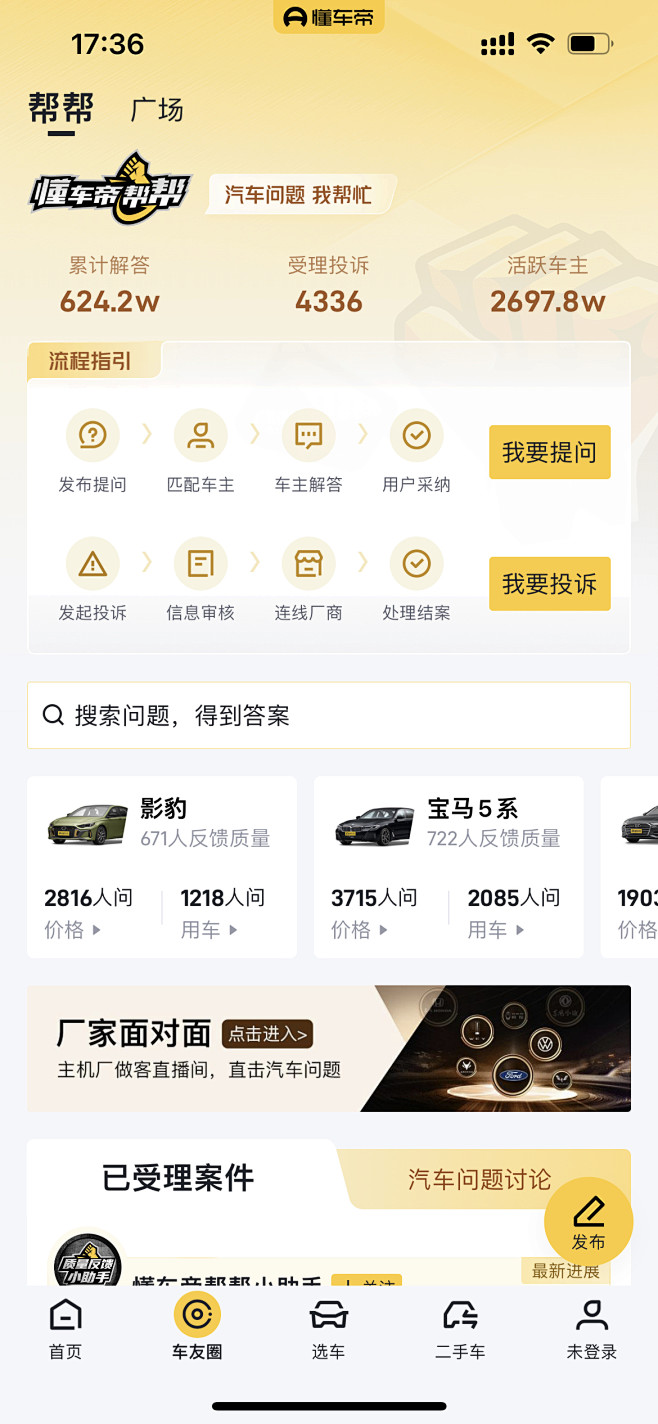Tap the 我要提问 button
Image resolution: width=658 pixels, height=1424 pixels.
[x=549, y=452]
